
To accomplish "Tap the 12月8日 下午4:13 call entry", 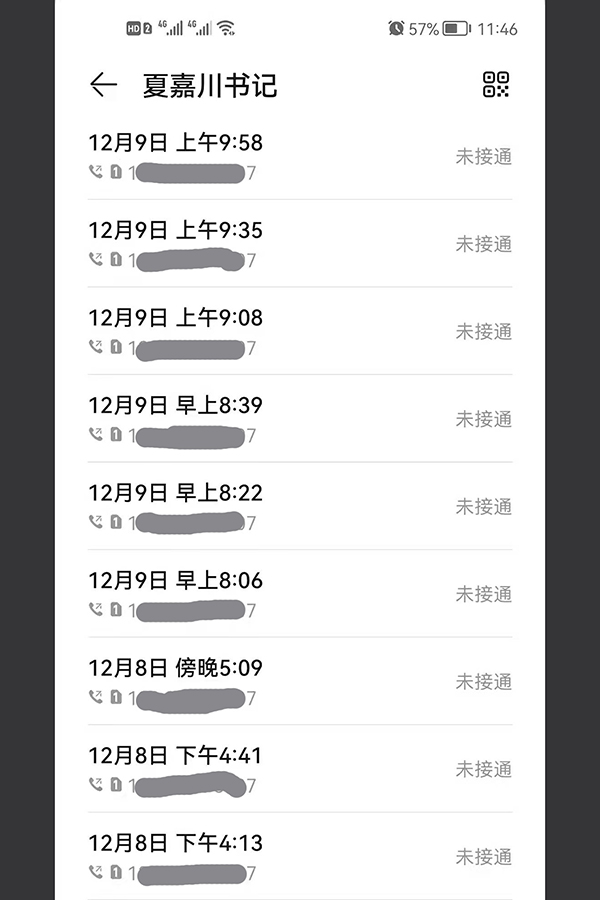I will pos(300,856).
